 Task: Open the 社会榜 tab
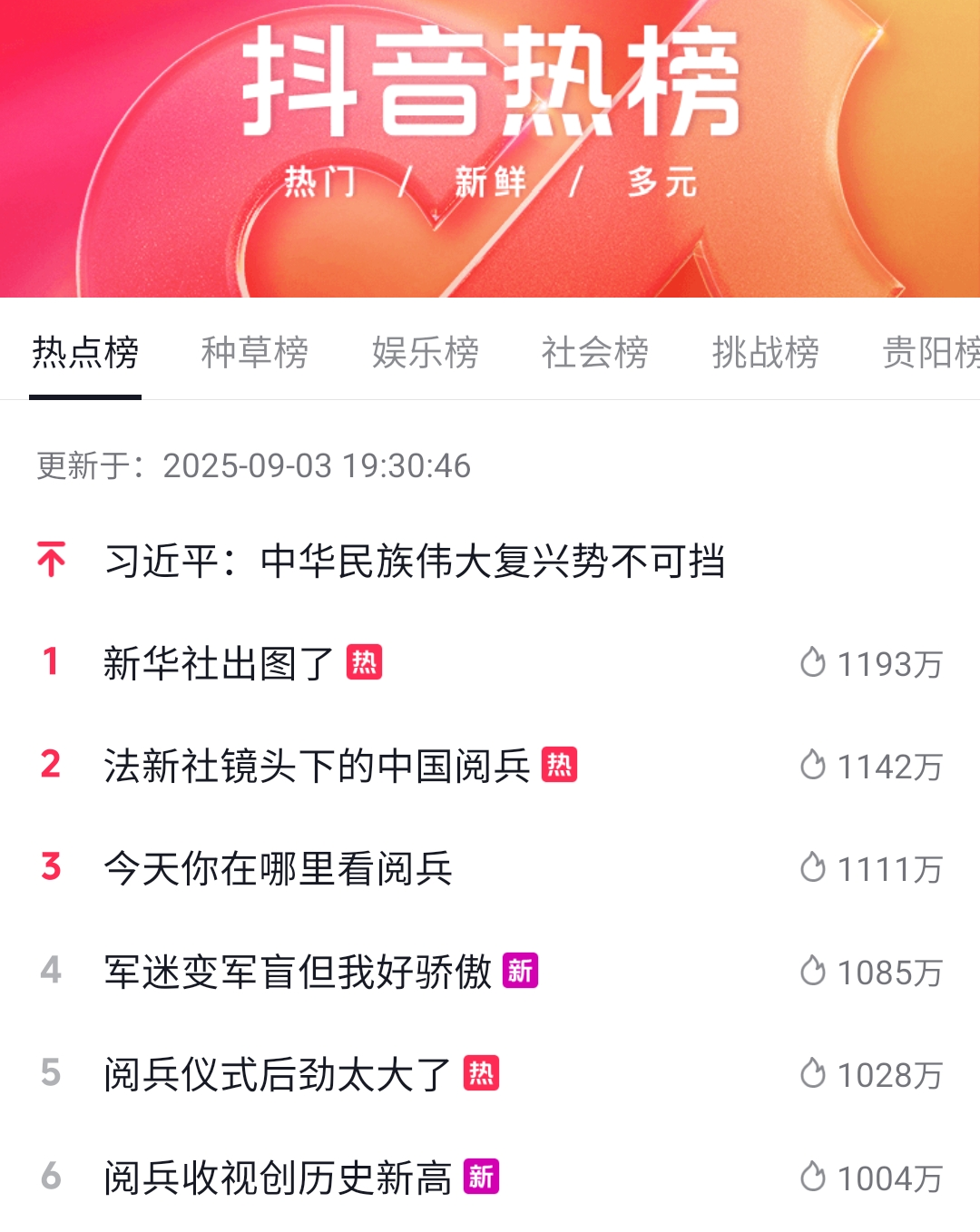tap(594, 352)
